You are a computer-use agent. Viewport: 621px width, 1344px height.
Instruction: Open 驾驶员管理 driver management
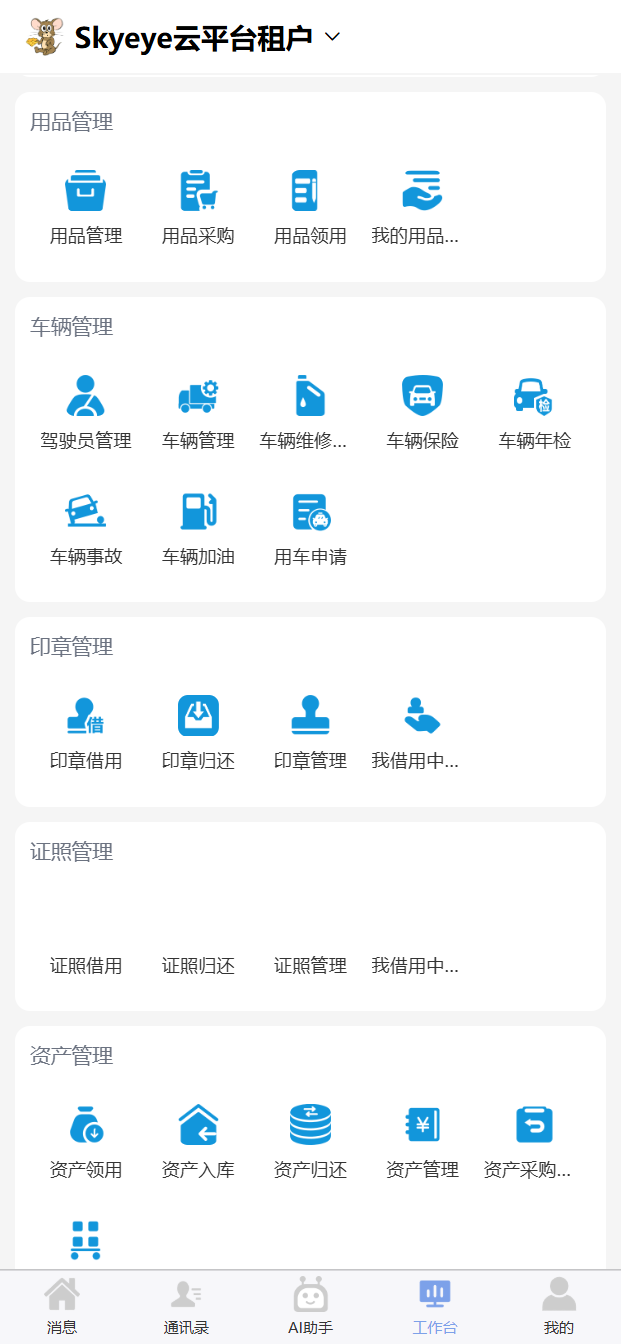click(x=86, y=411)
